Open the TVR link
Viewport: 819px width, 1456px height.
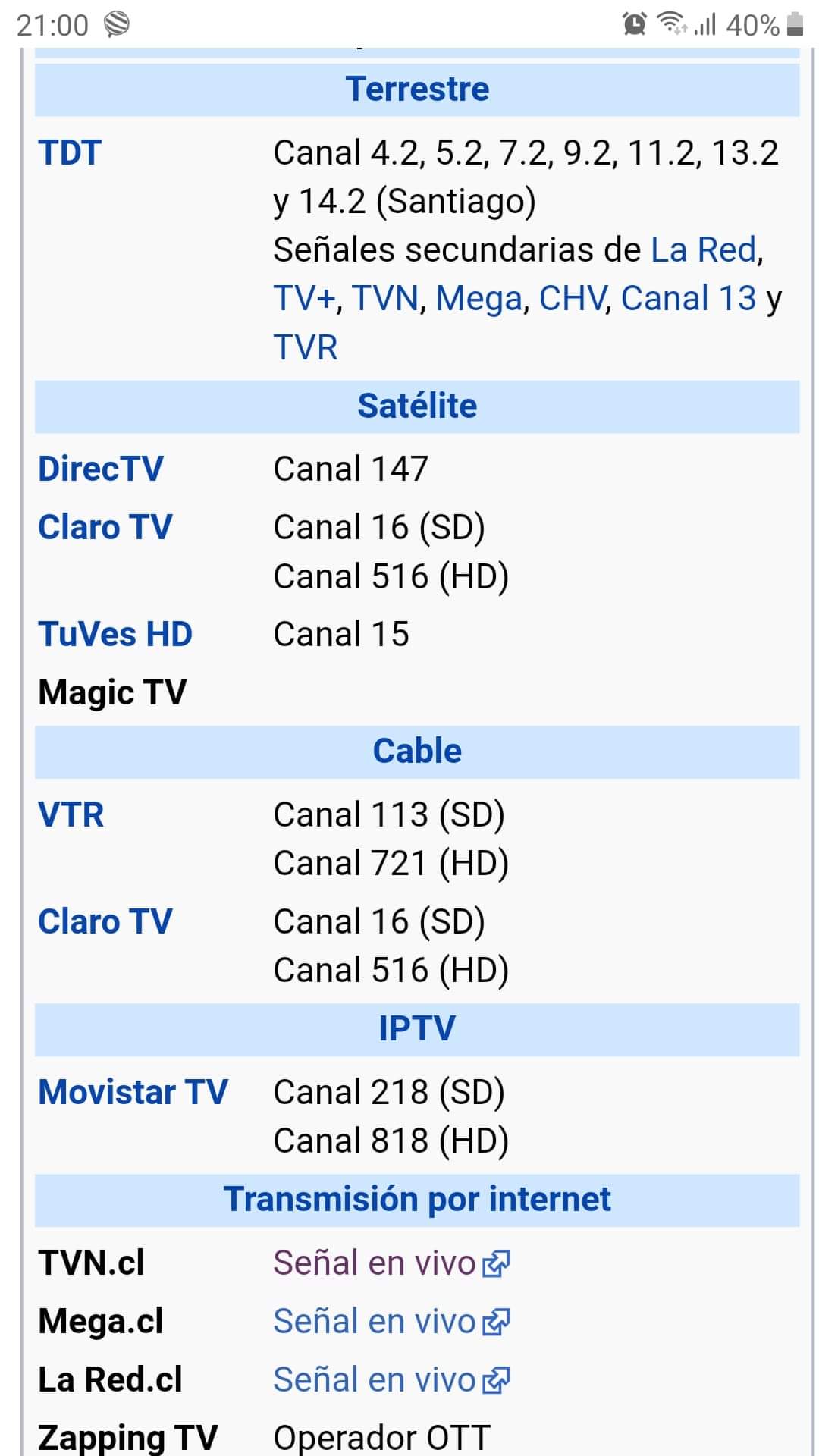pyautogui.click(x=306, y=347)
